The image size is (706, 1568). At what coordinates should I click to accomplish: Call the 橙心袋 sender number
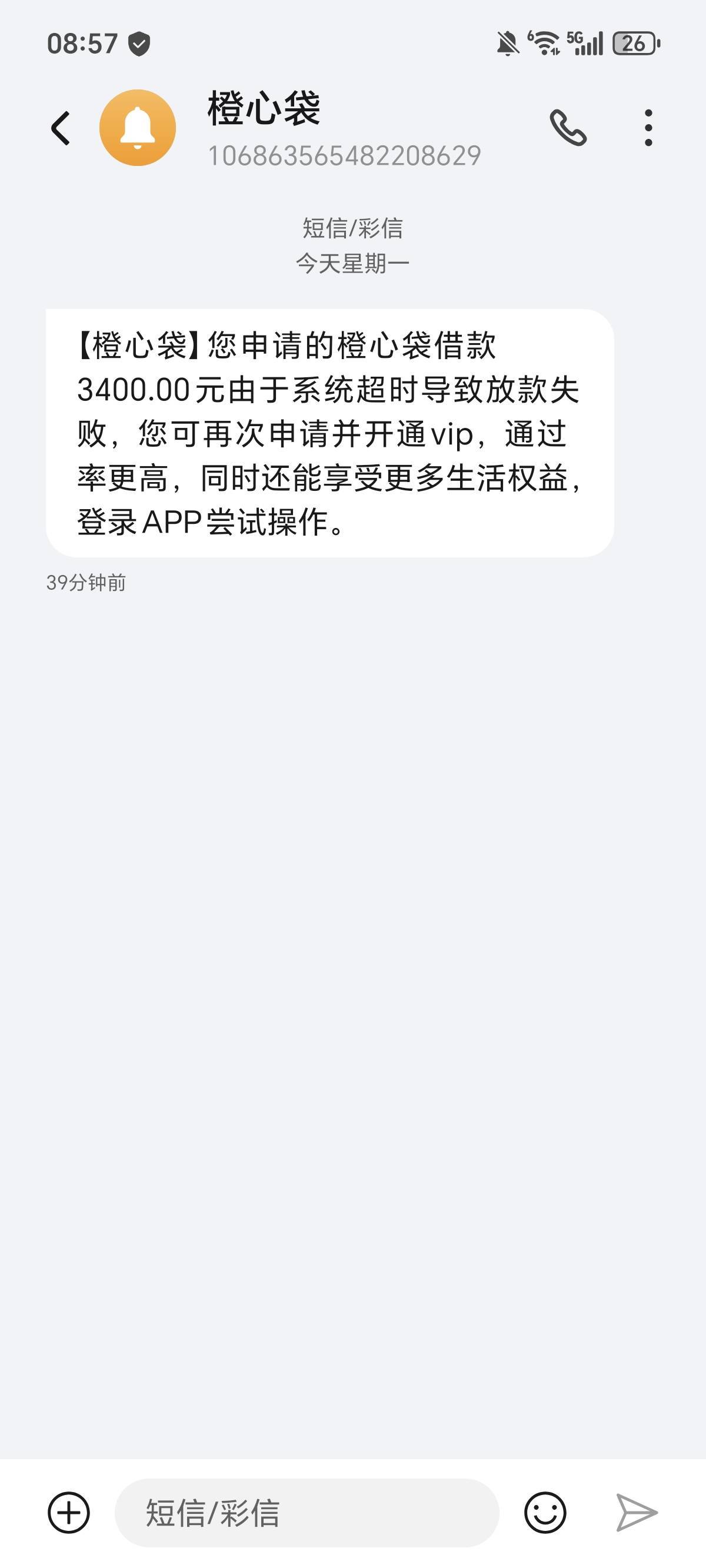pyautogui.click(x=568, y=128)
